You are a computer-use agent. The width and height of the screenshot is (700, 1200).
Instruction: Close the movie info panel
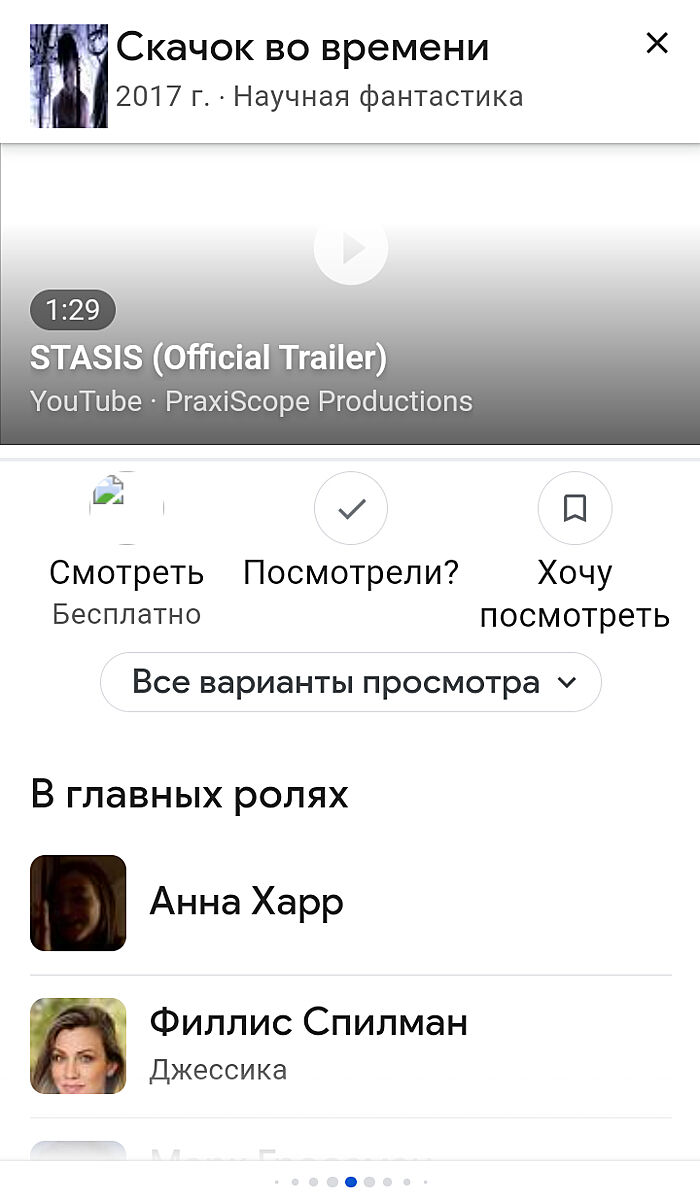coord(656,43)
